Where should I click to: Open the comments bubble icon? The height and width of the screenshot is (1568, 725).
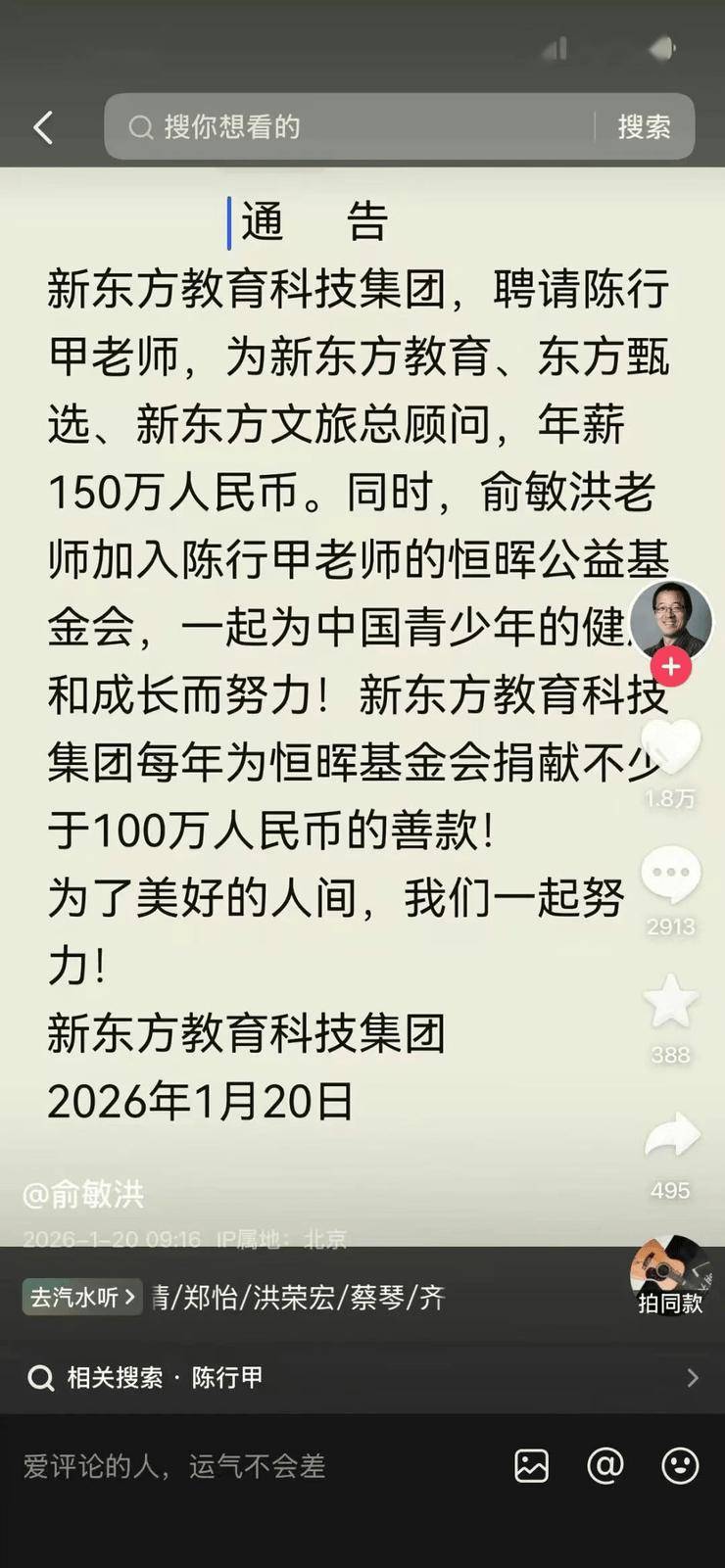(x=671, y=874)
